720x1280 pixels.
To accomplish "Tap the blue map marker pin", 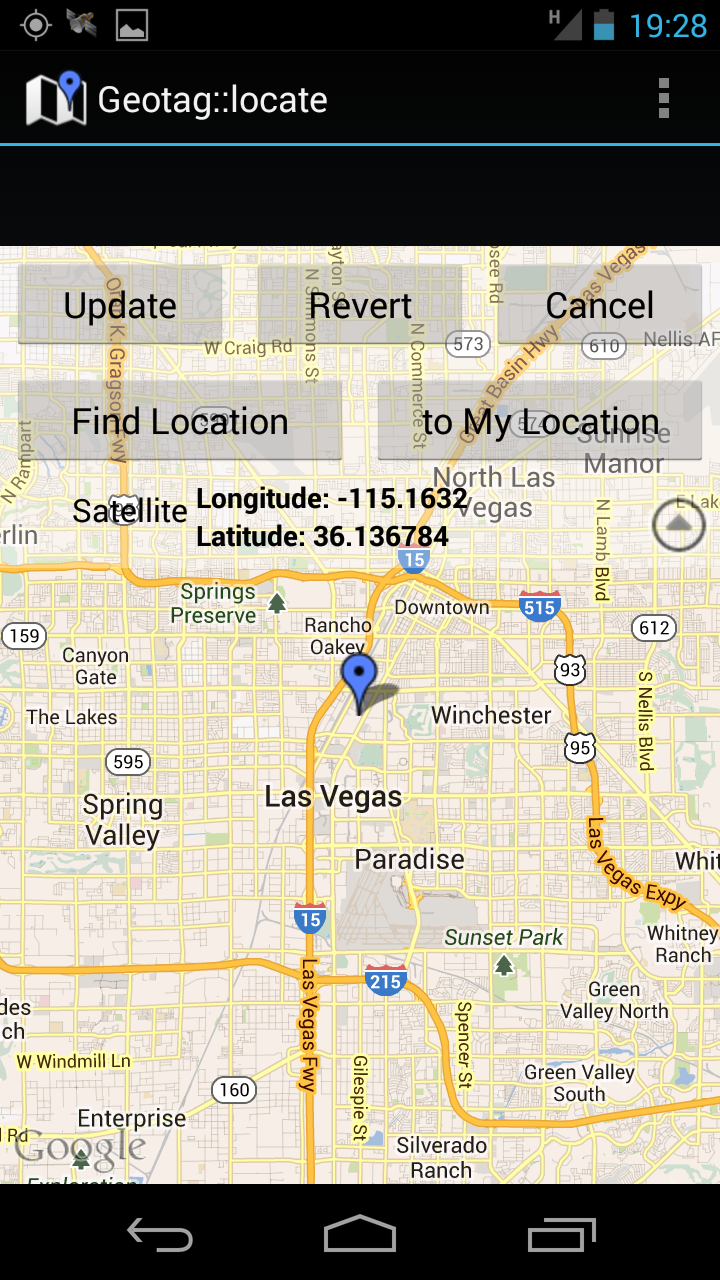I will pyautogui.click(x=358, y=677).
